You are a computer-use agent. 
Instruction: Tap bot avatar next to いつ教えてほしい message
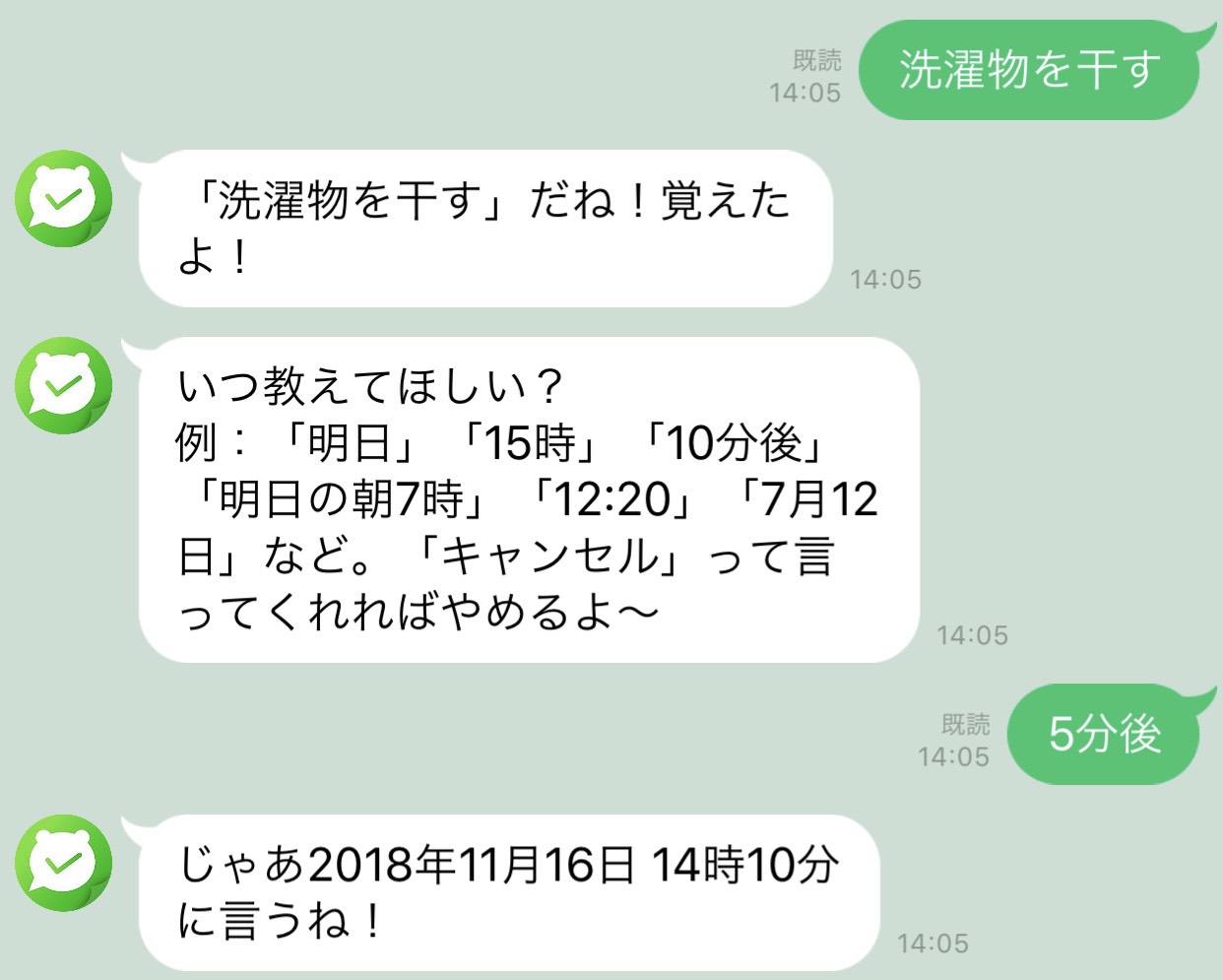[x=64, y=385]
